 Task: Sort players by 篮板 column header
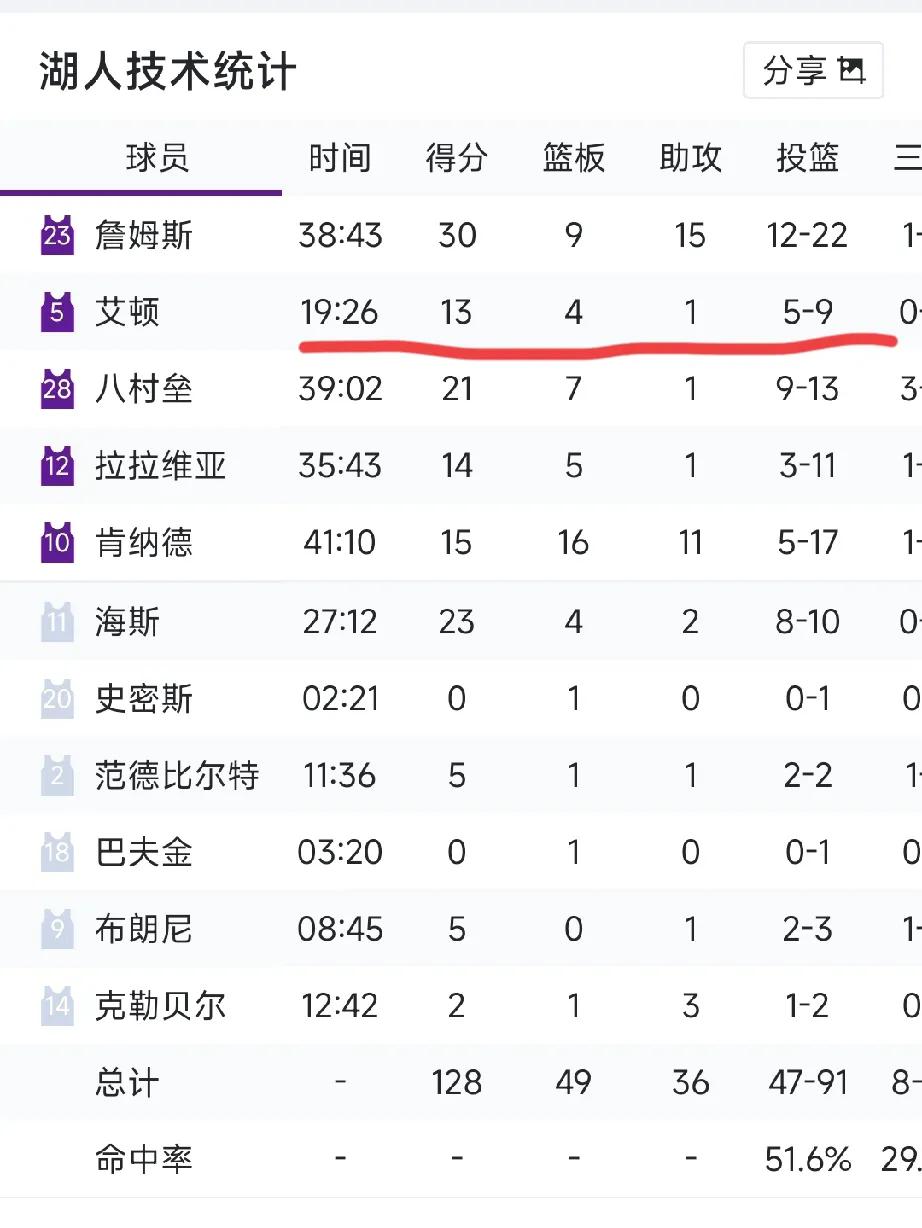point(573,158)
